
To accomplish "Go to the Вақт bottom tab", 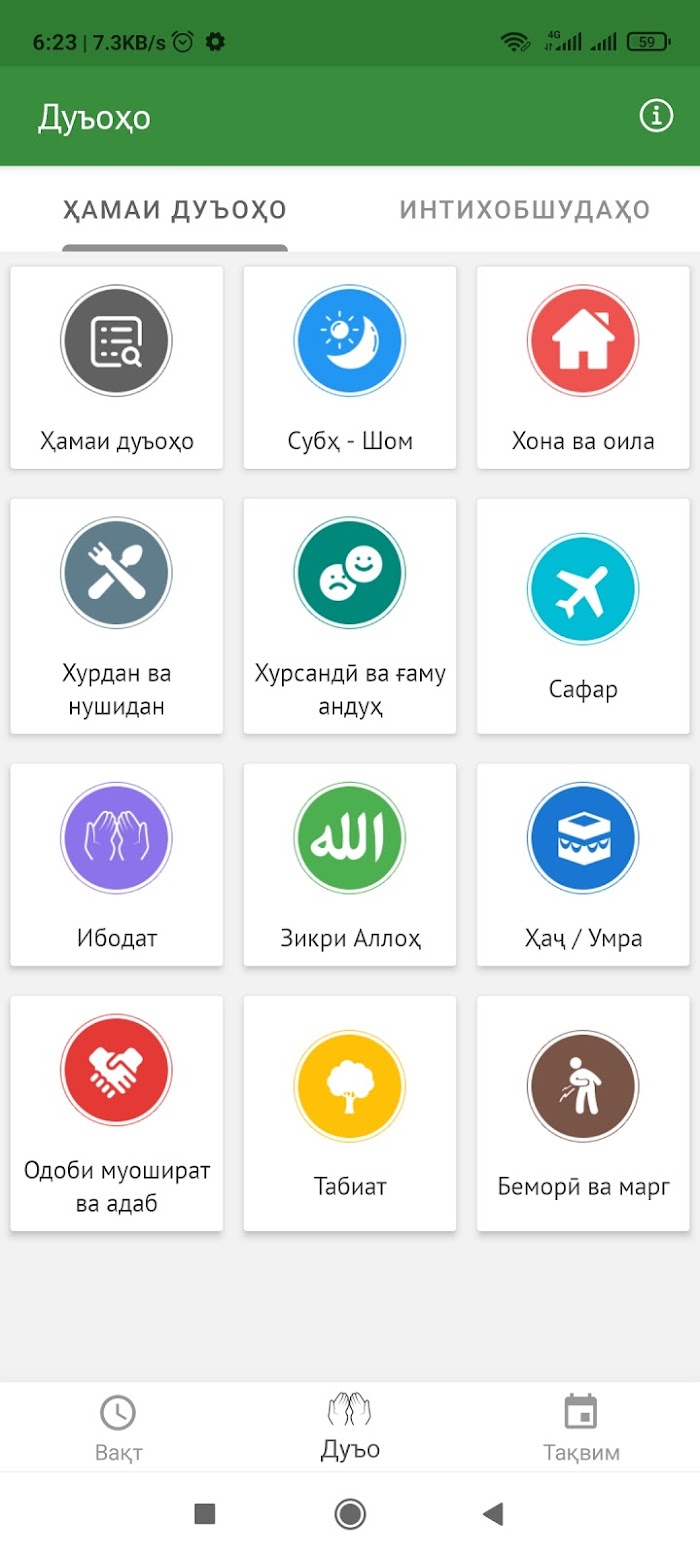I will (118, 1428).
